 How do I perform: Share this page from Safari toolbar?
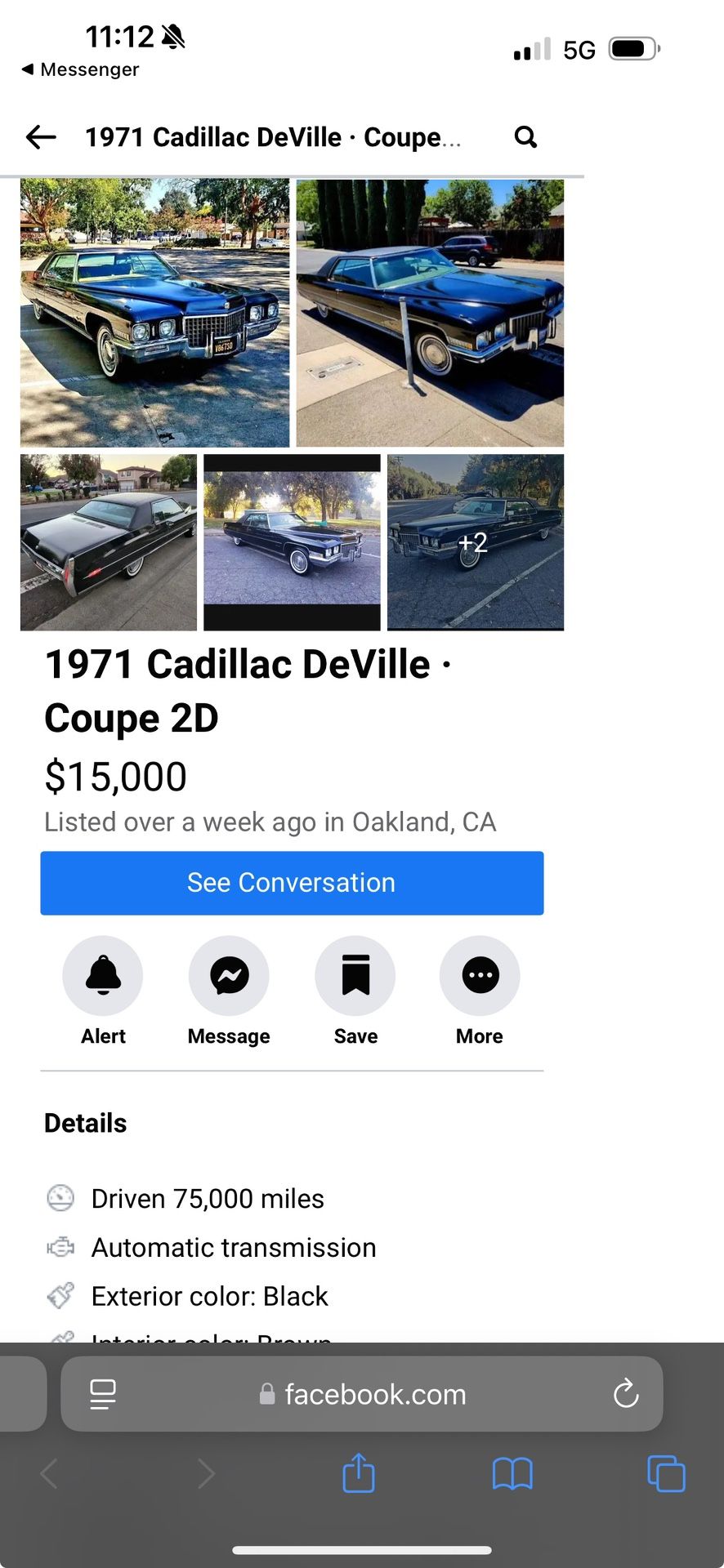[358, 1474]
